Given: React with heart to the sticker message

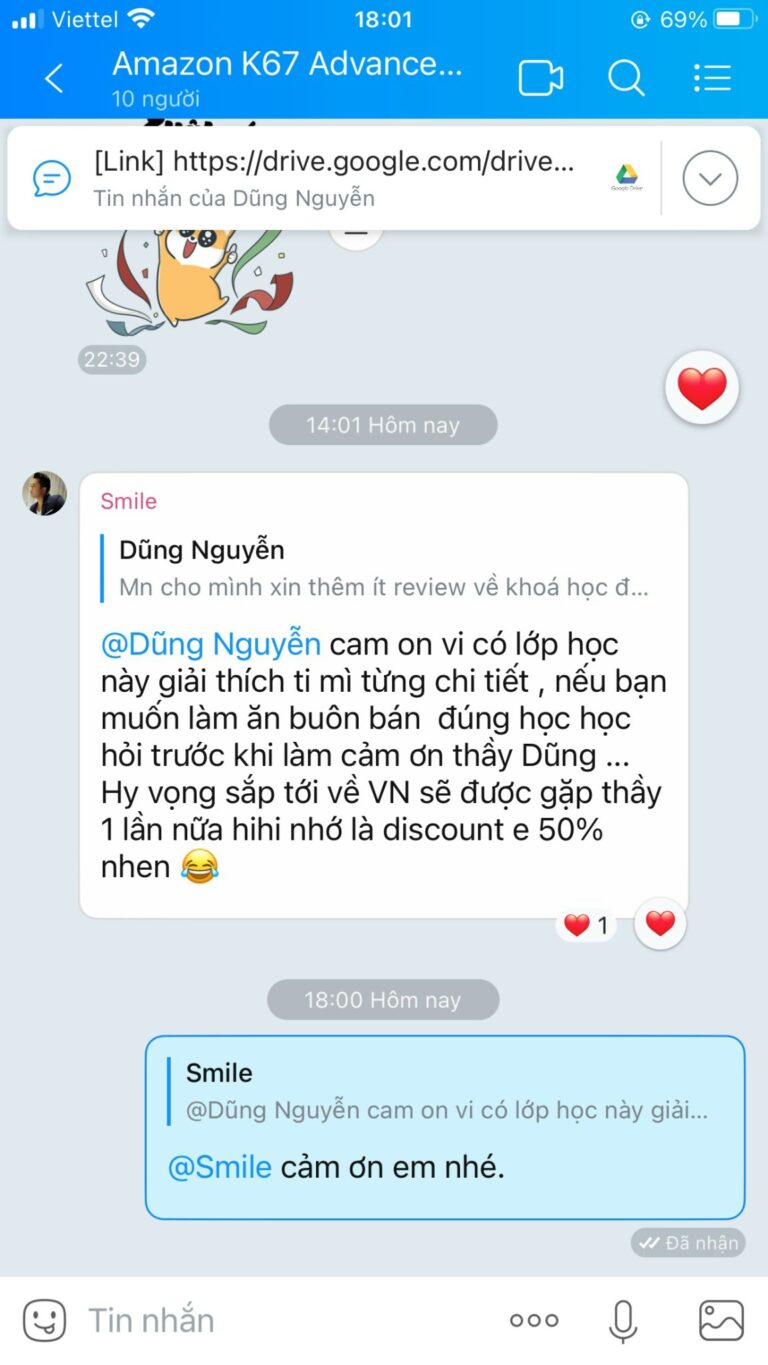Looking at the screenshot, I should click(x=702, y=388).
